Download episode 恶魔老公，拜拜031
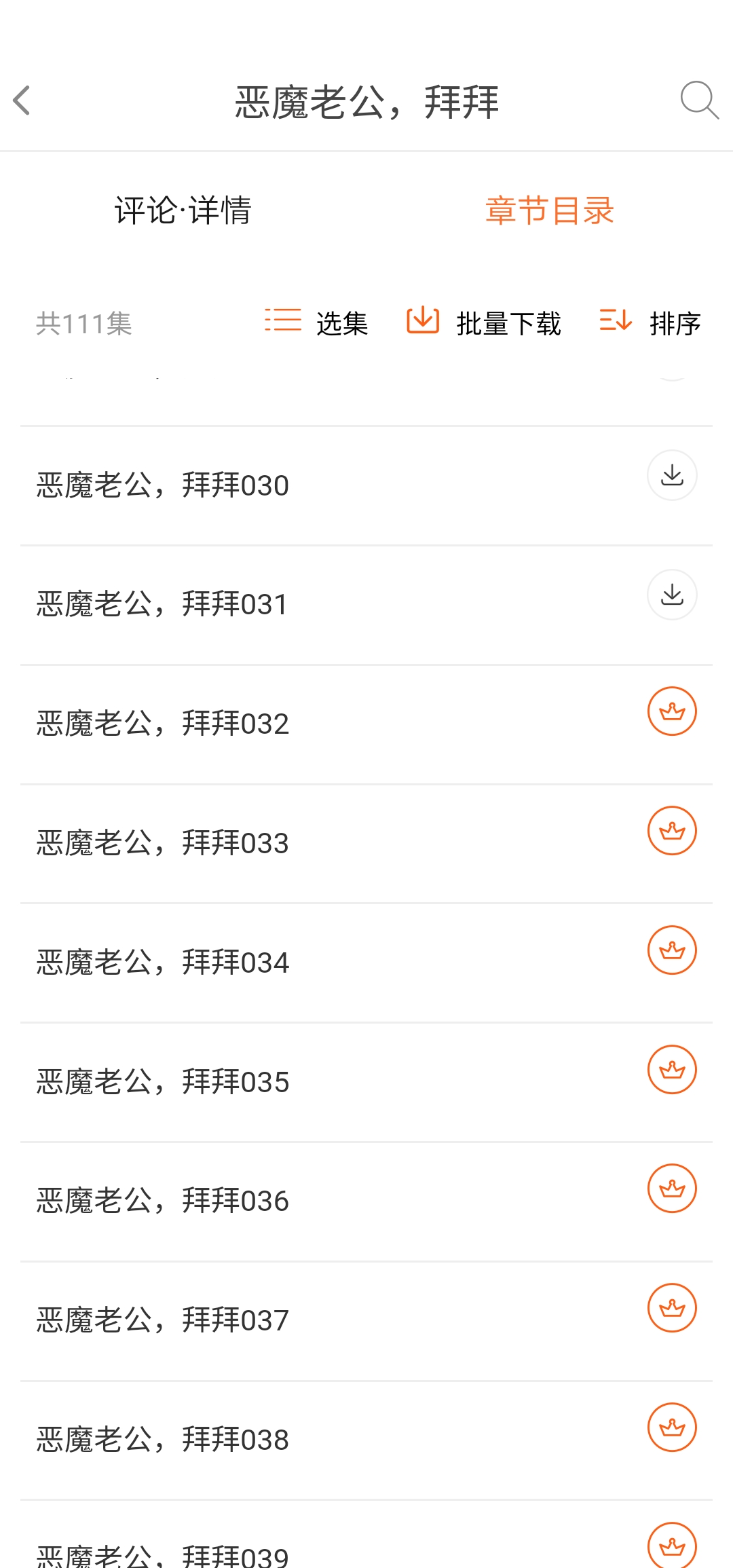The height and width of the screenshot is (1568, 733). tap(672, 595)
